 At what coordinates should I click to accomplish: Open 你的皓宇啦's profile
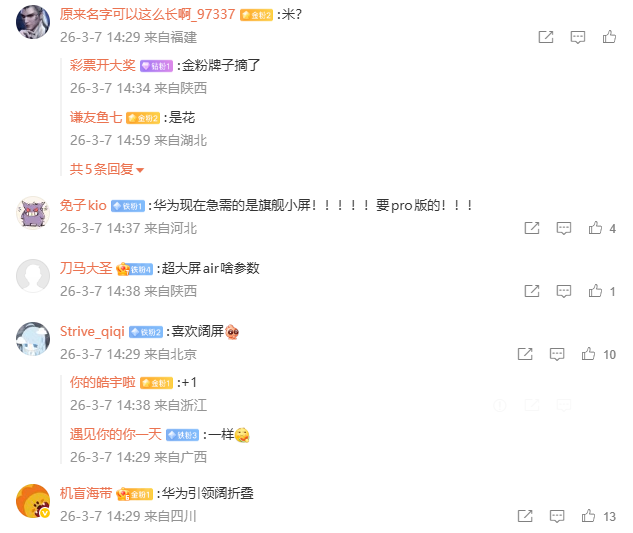tap(103, 382)
